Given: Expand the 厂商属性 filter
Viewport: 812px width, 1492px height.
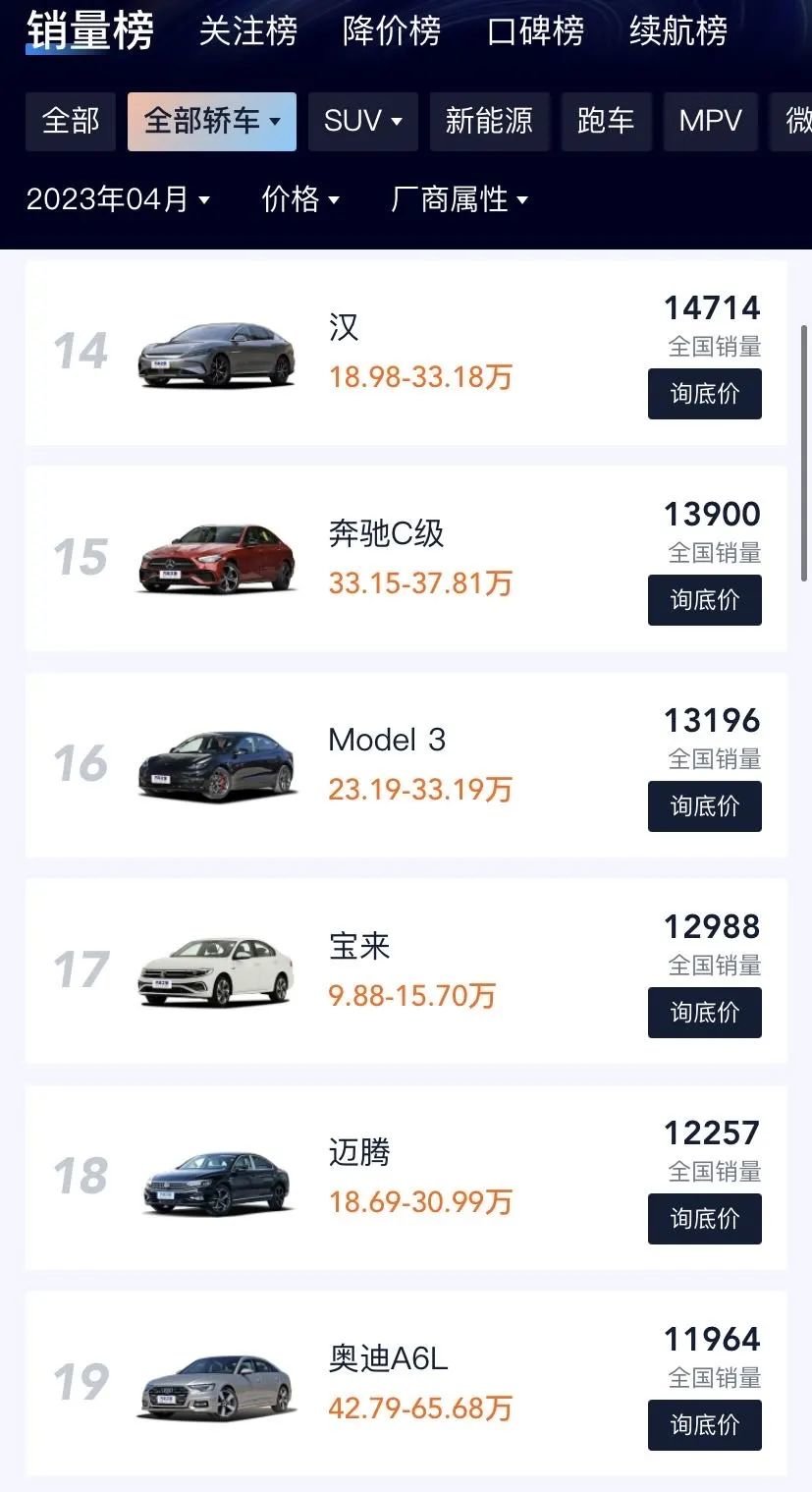Looking at the screenshot, I should (x=460, y=199).
